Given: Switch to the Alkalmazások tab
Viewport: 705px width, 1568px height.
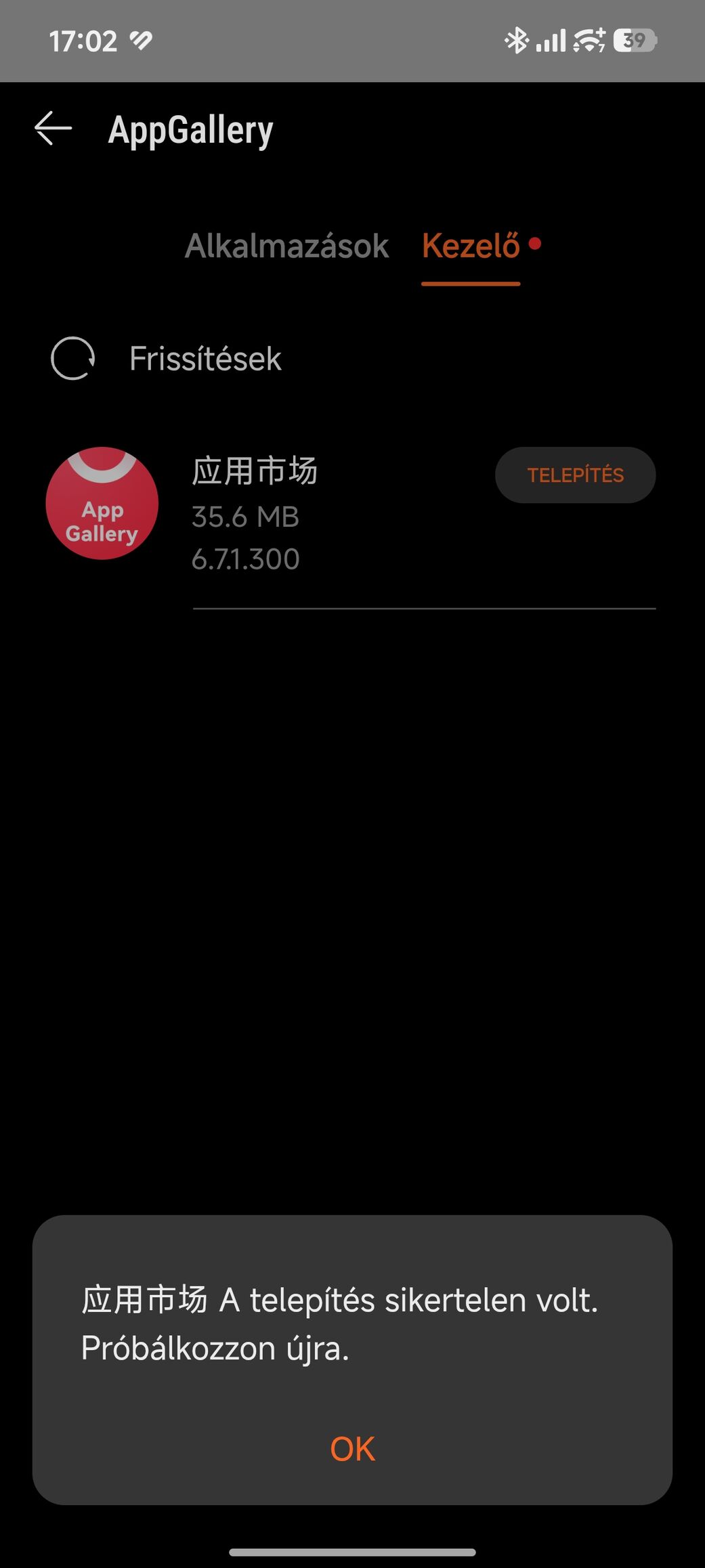Looking at the screenshot, I should click(x=286, y=246).
